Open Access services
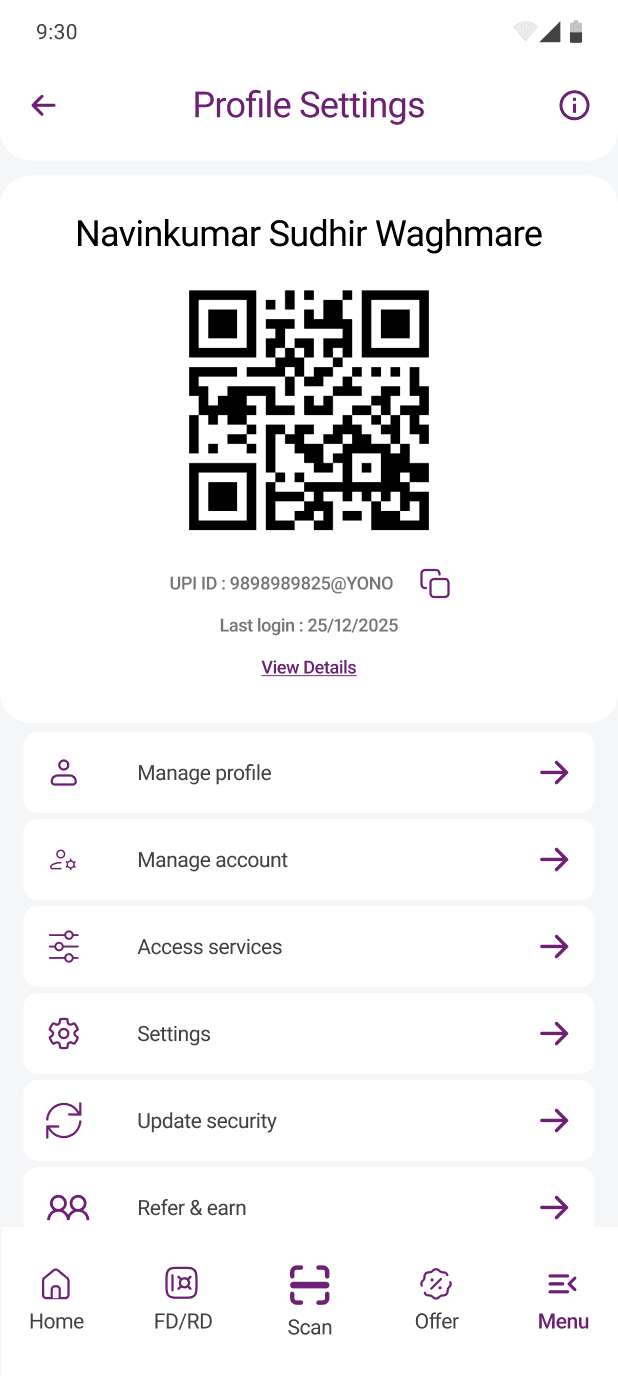This screenshot has height=1376, width=618. point(309,947)
